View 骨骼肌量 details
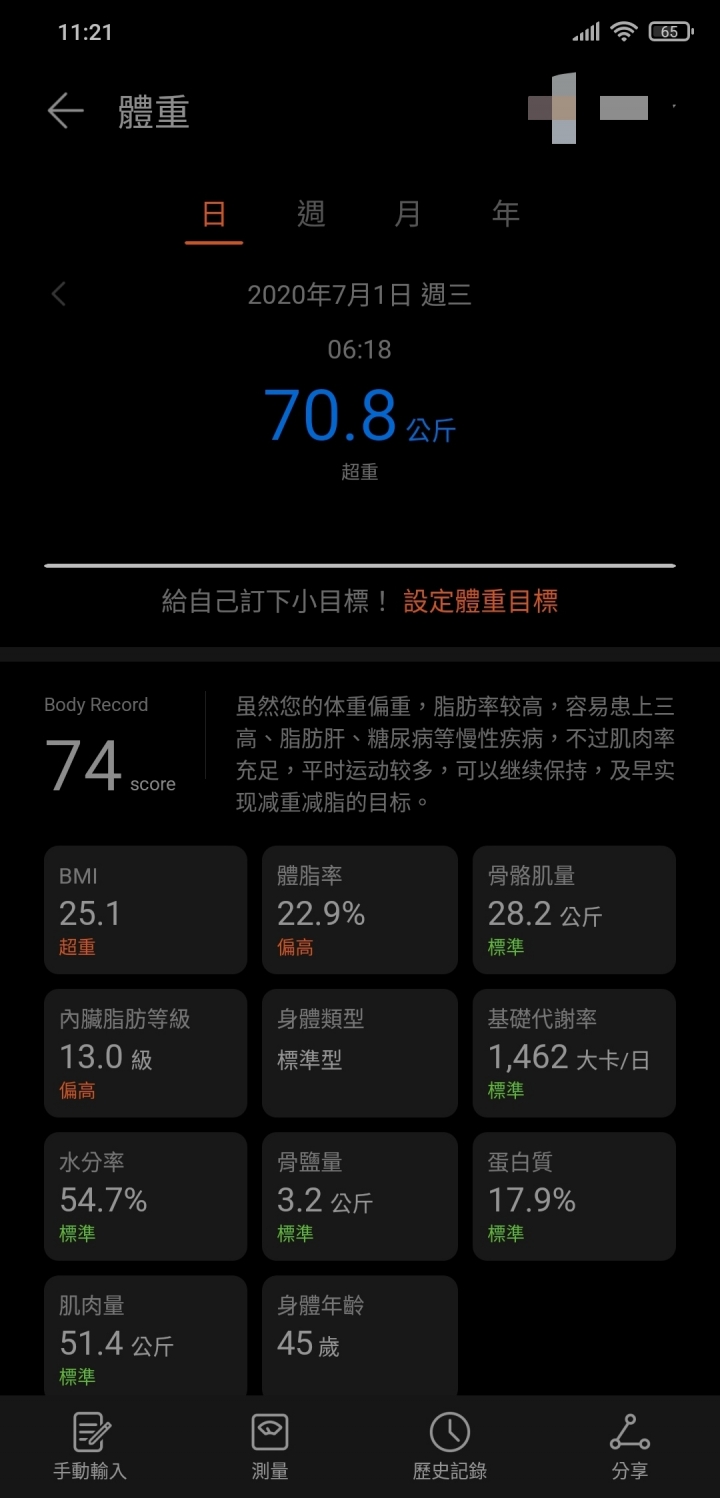This screenshot has height=1498, width=720. 574,909
